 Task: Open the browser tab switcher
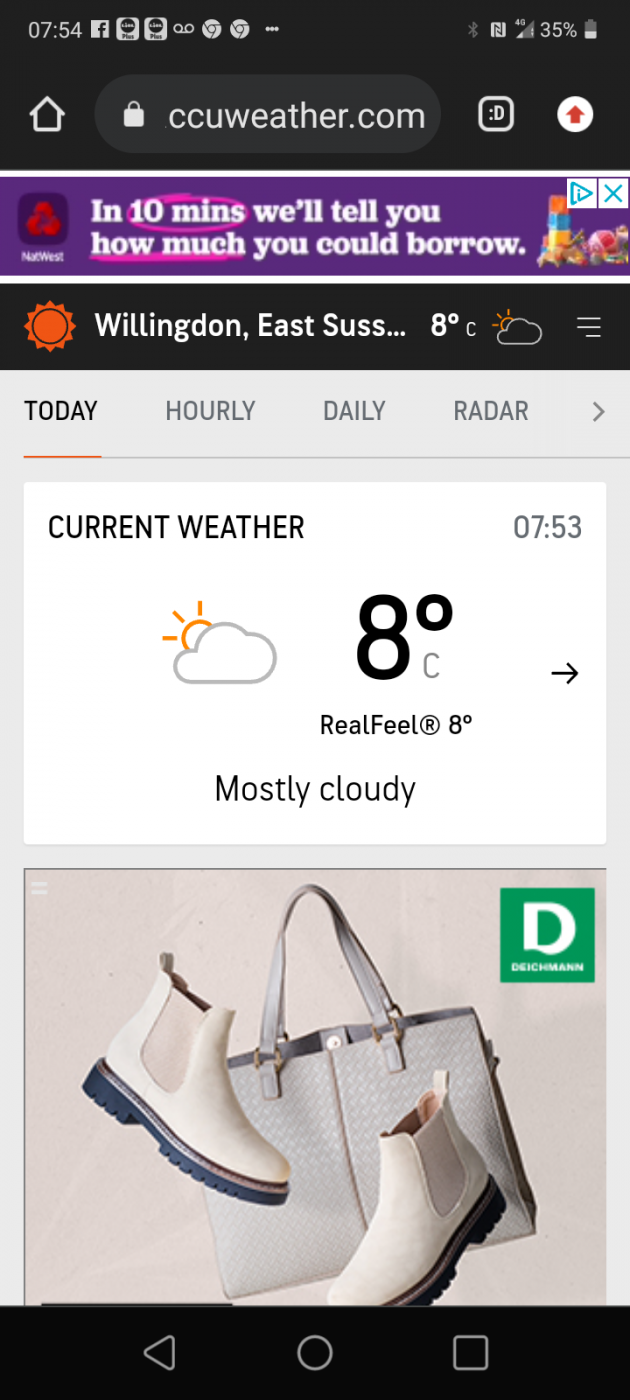(497, 115)
